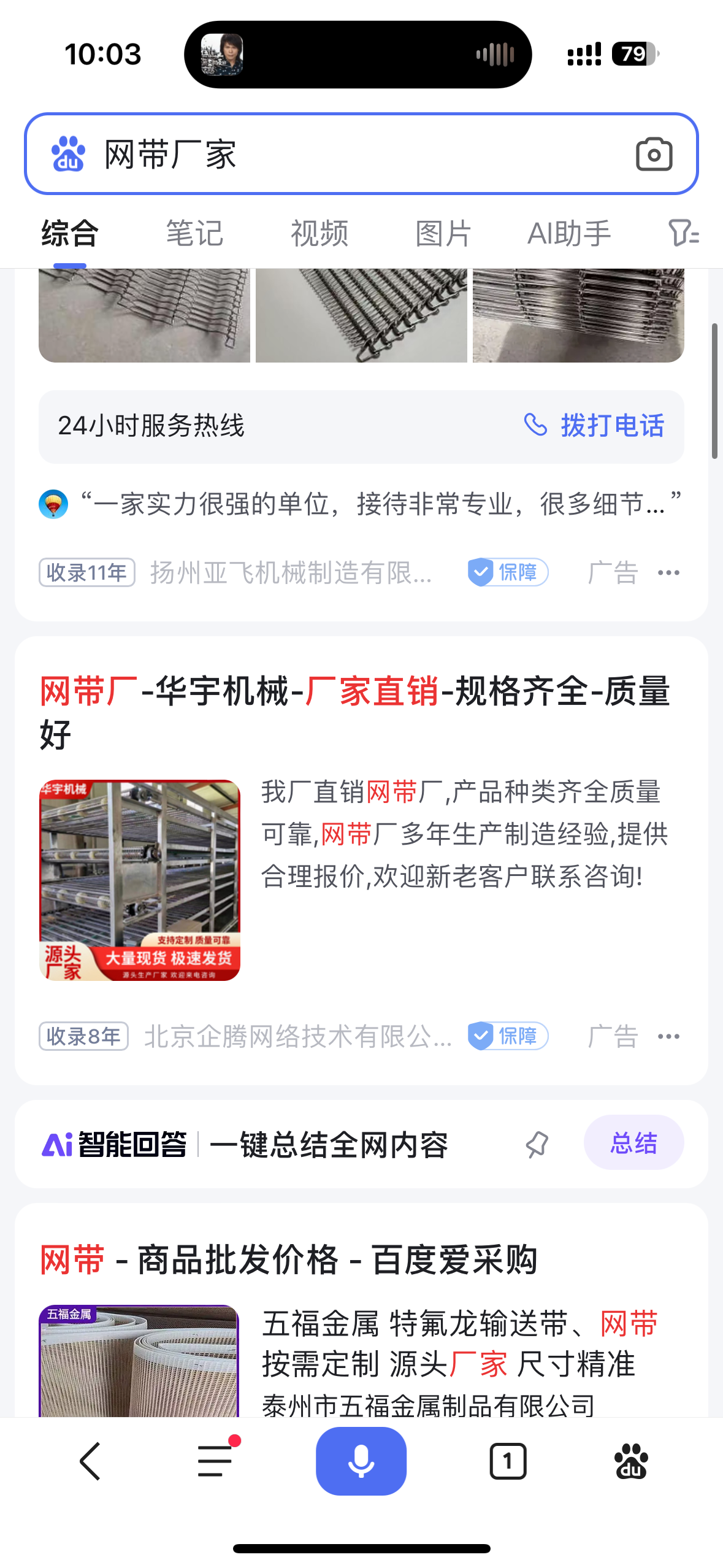View the 华宇机械 product image
The image size is (723, 1568).
pos(140,880)
